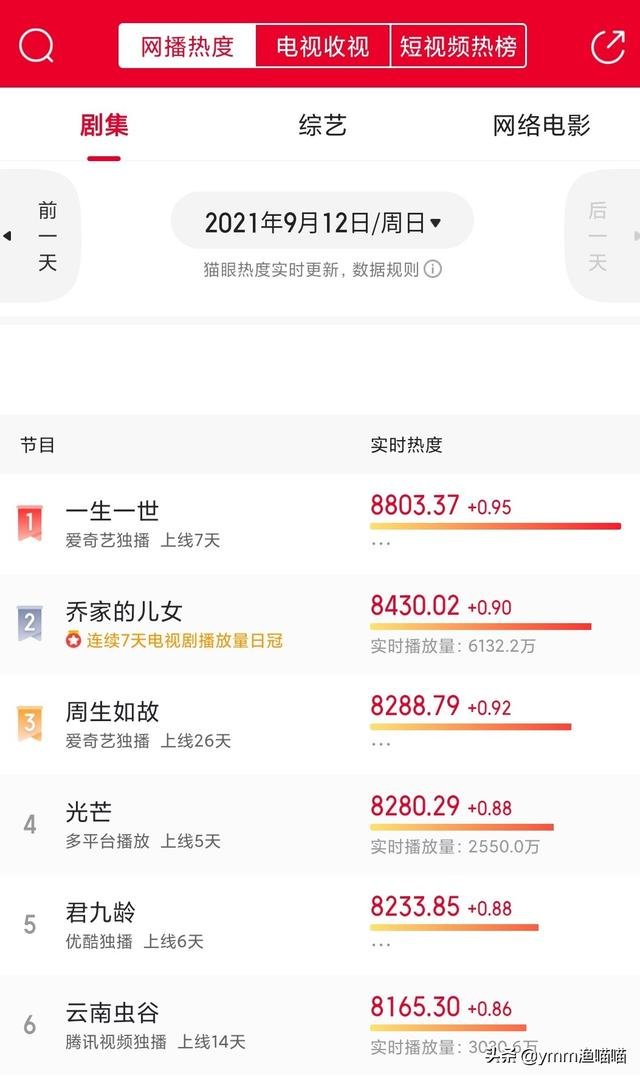Go to the previous day (前一天)

(40, 236)
